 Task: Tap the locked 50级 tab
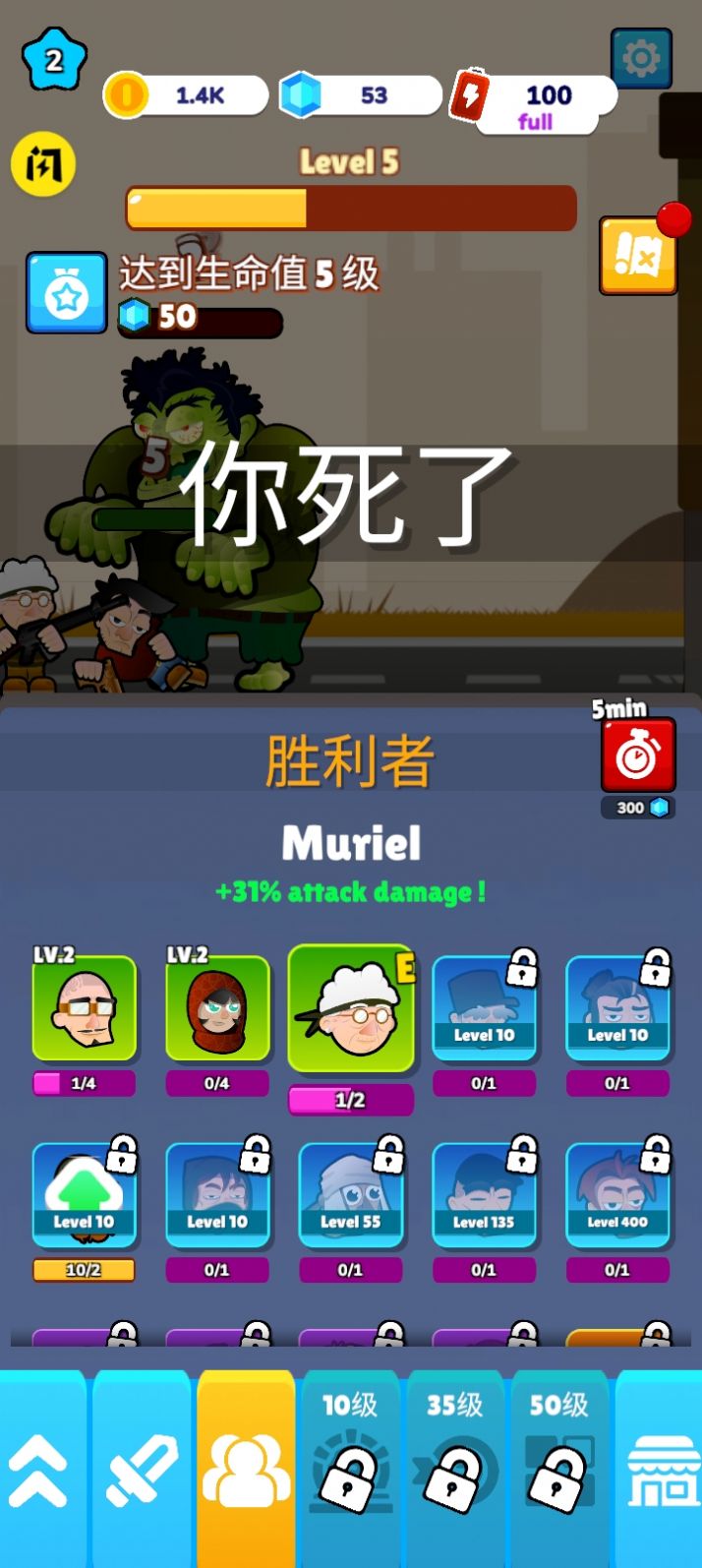coord(558,1469)
